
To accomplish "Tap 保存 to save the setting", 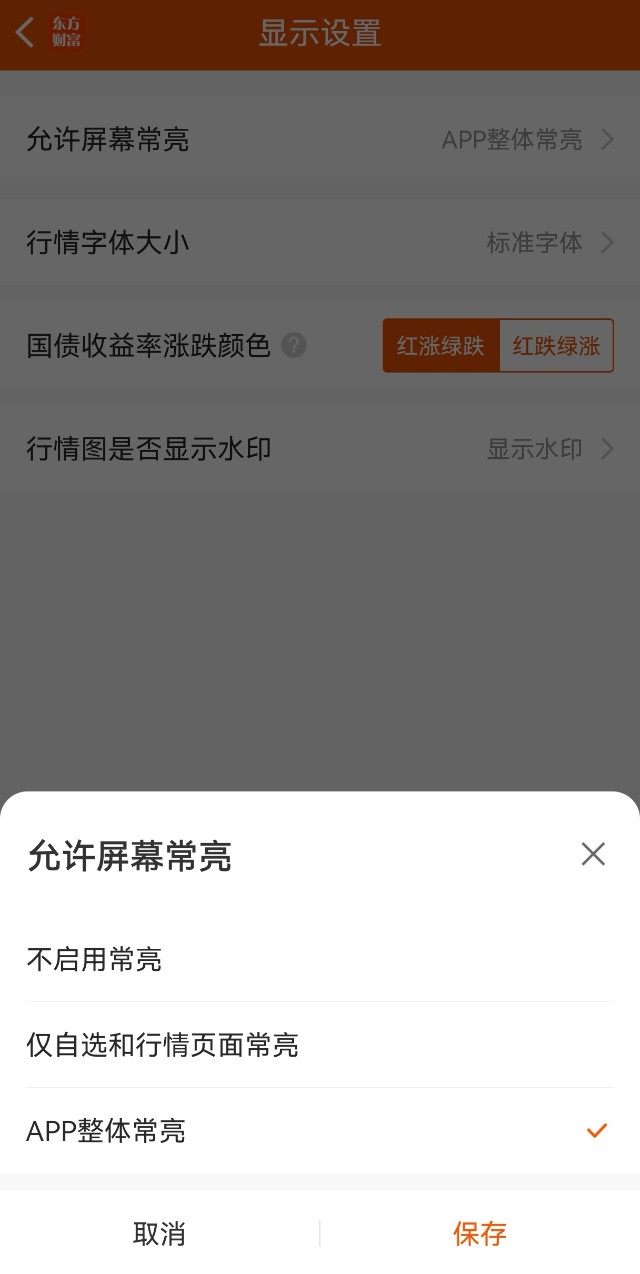I will point(480,1233).
